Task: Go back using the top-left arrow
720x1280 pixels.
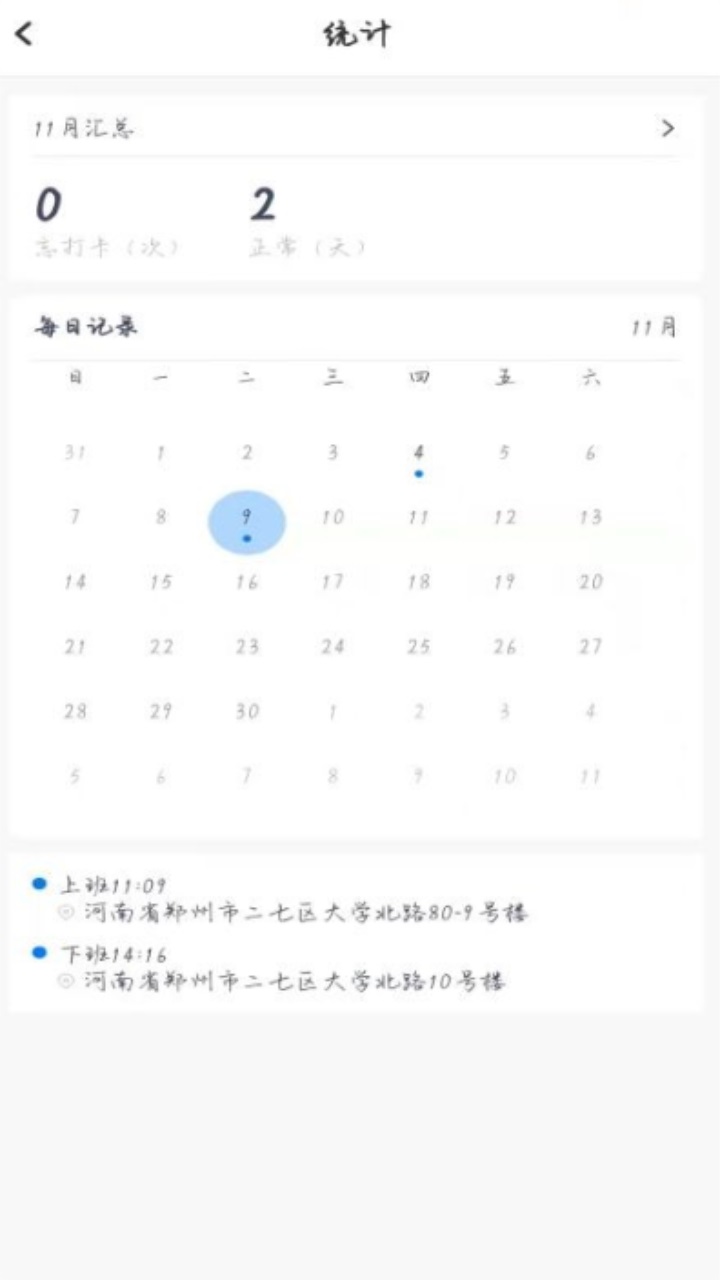Action: (x=24, y=33)
